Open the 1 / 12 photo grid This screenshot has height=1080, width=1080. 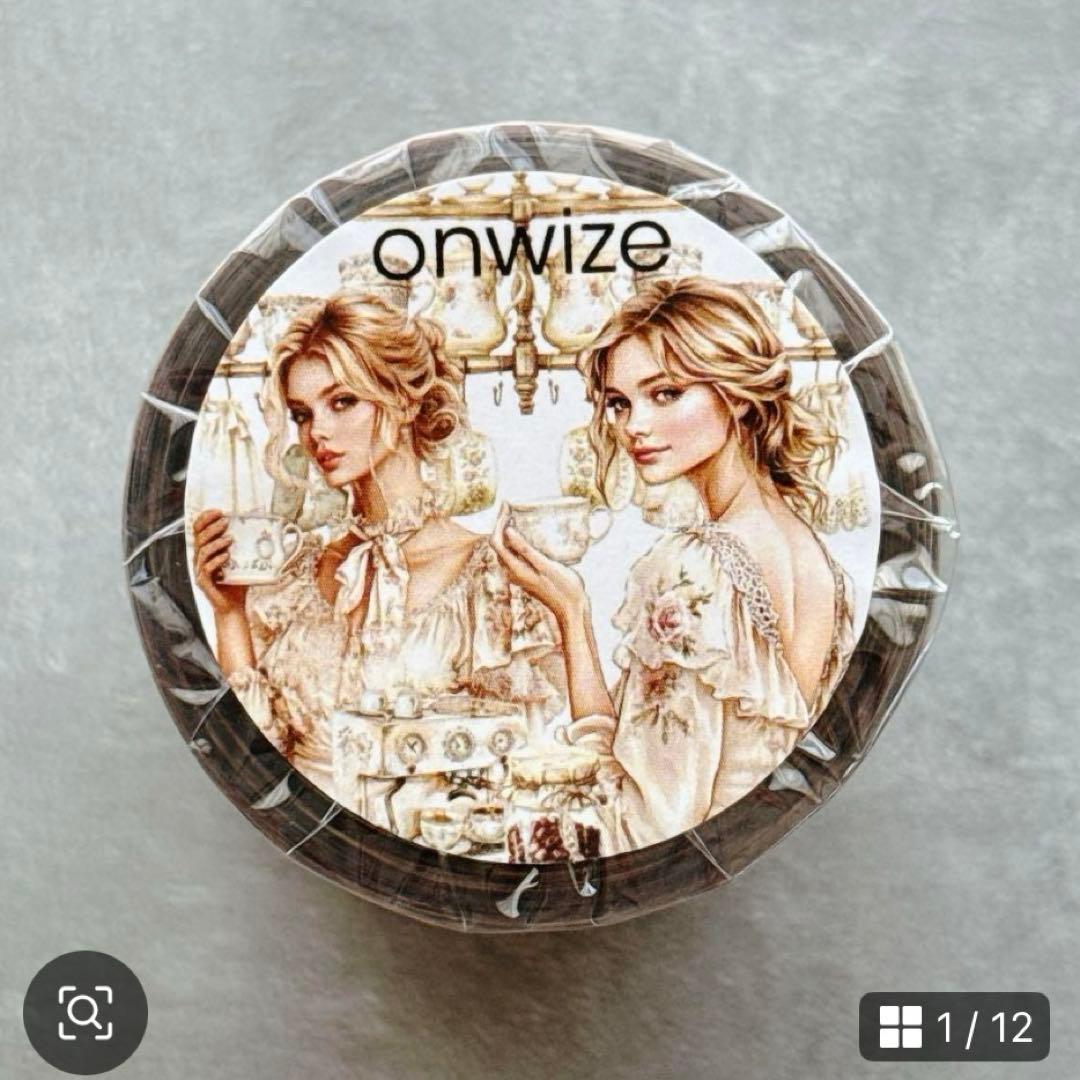[953, 1026]
